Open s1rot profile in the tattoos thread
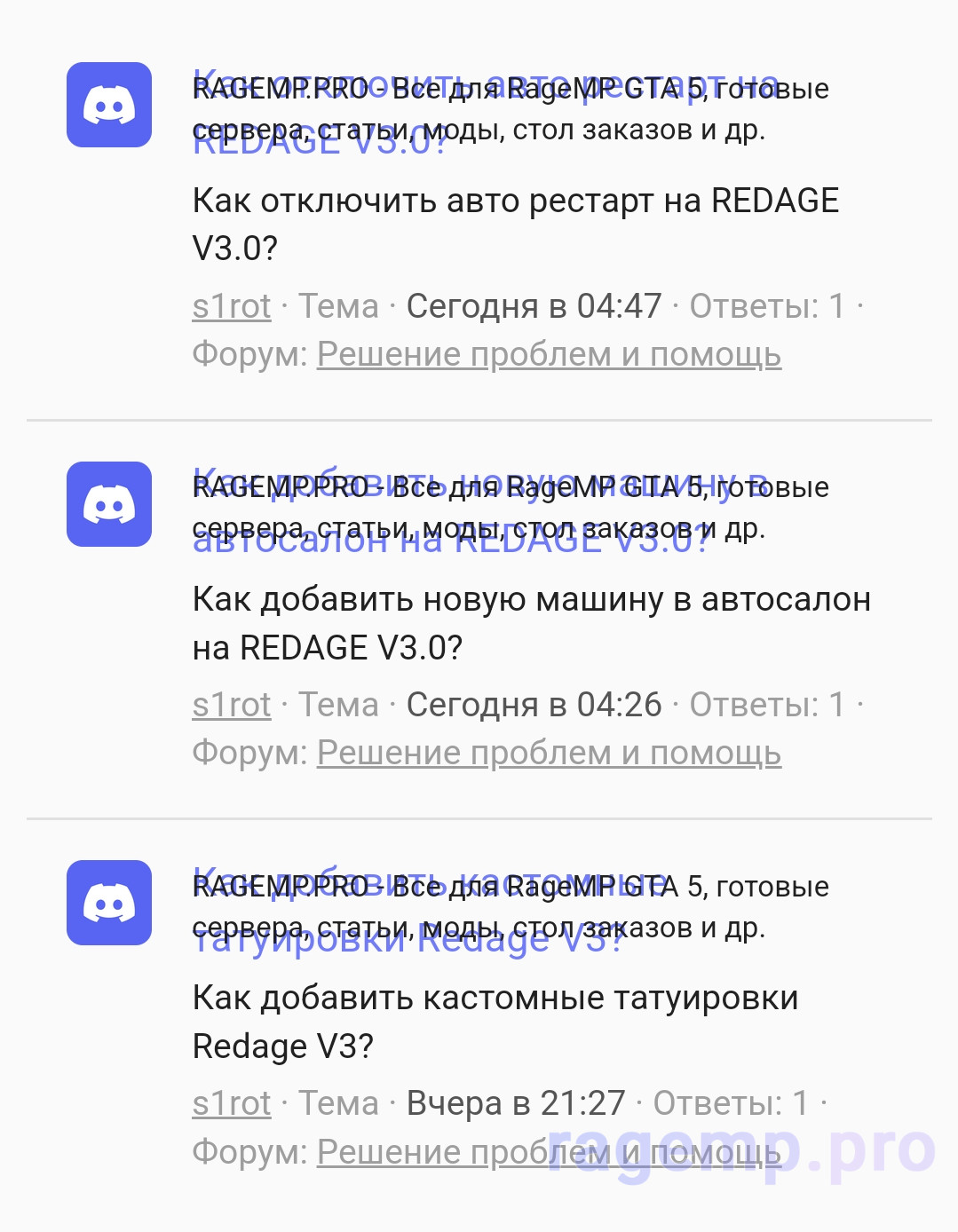Viewport: 958px width, 1232px height. (x=232, y=1103)
